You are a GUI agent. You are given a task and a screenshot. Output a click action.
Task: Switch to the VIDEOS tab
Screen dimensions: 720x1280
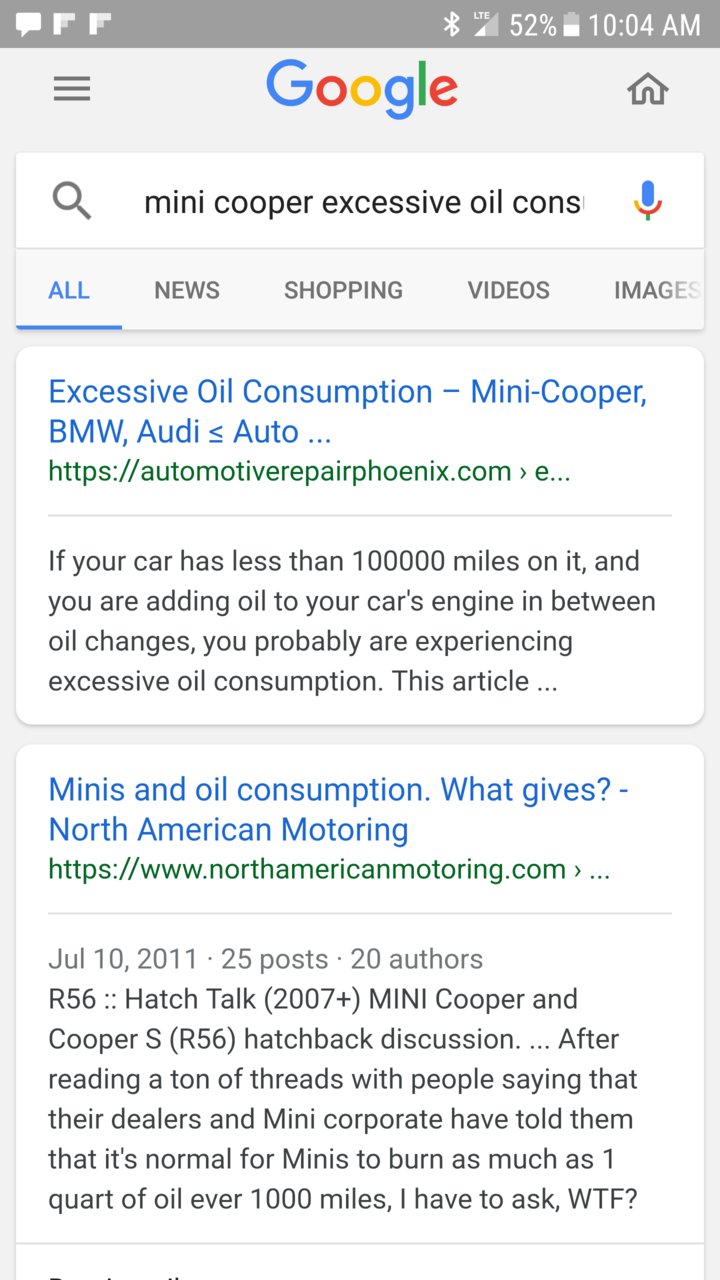509,290
